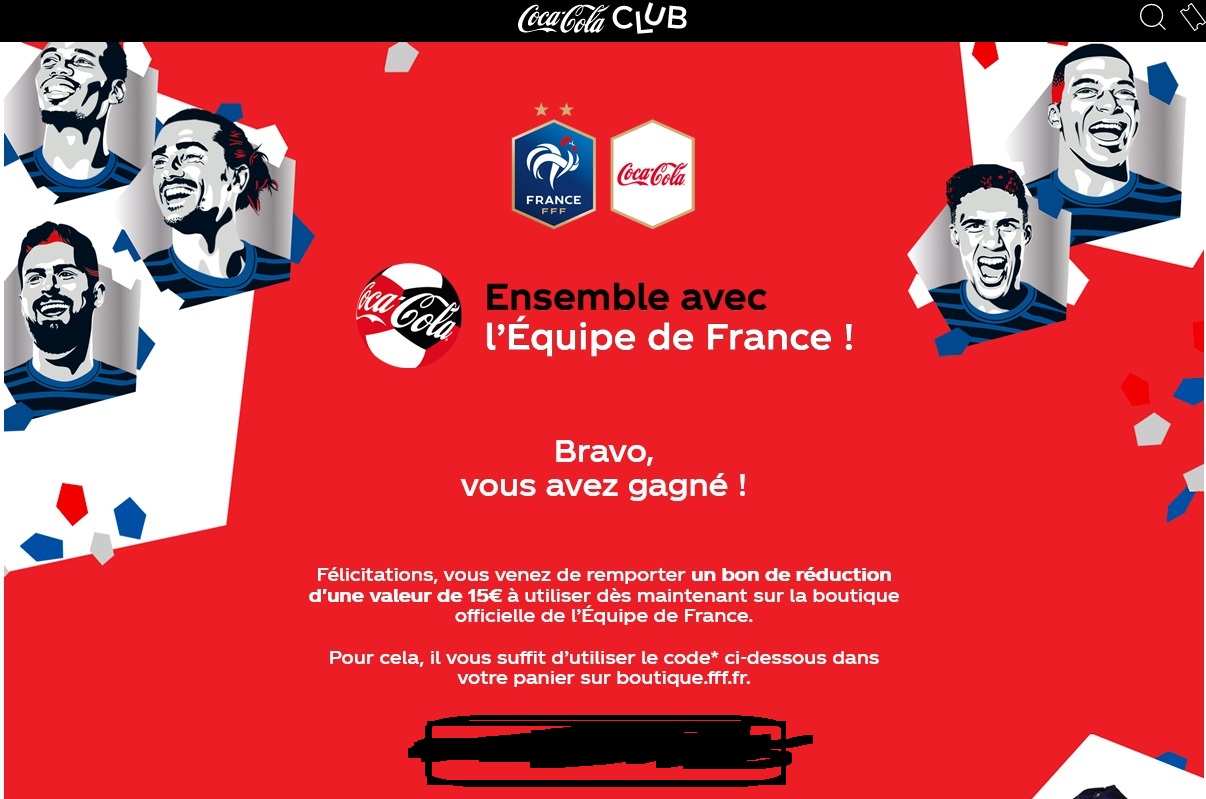The image size is (1206, 799).
Task: Open the search magnifier icon
Action: (x=1153, y=17)
